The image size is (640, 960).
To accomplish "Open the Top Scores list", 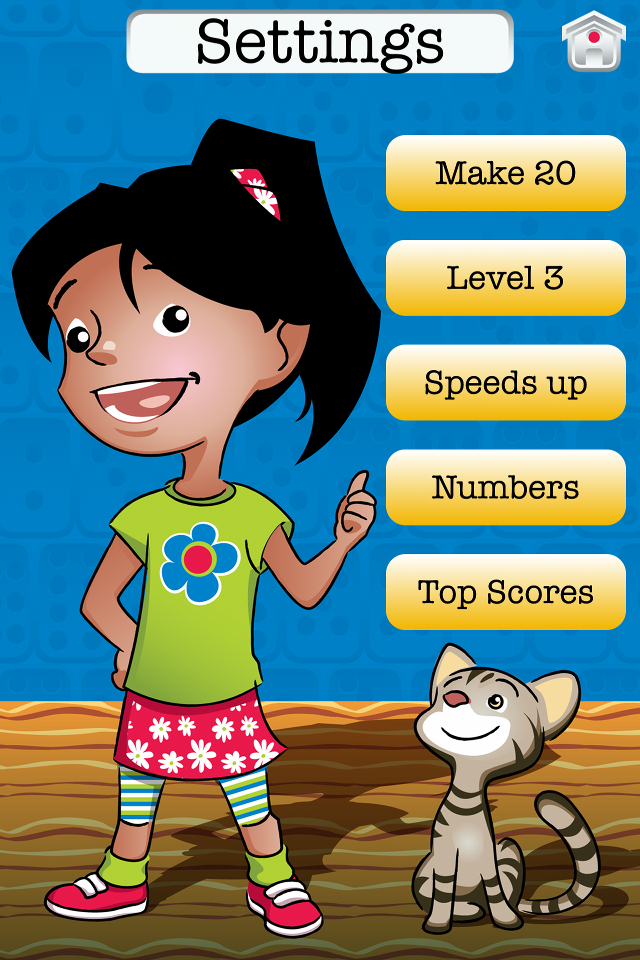I will coord(506,592).
